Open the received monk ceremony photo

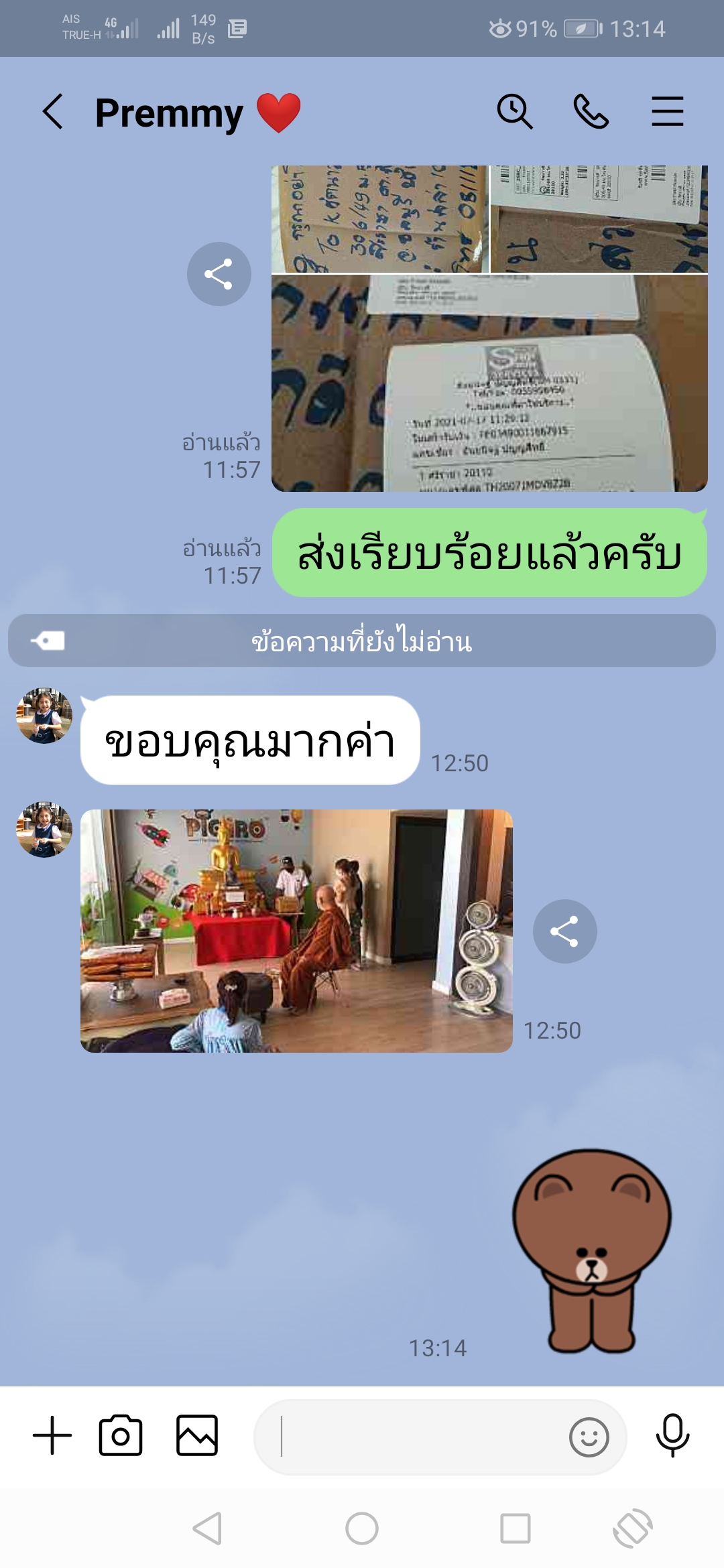coord(296,931)
